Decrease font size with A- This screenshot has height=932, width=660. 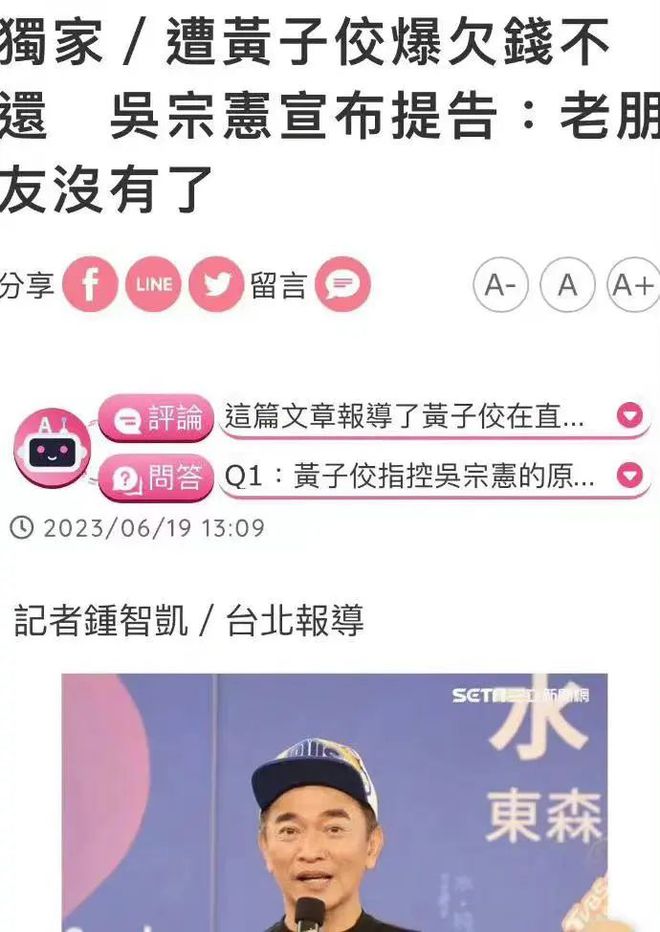(500, 285)
